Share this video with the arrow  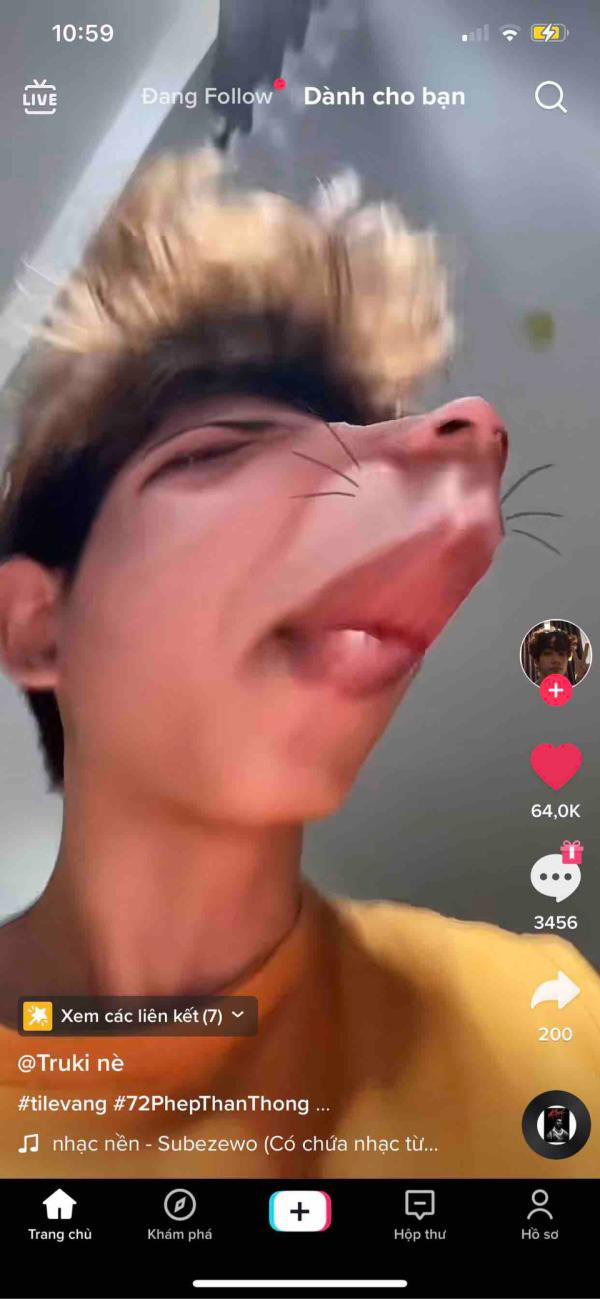point(556,991)
